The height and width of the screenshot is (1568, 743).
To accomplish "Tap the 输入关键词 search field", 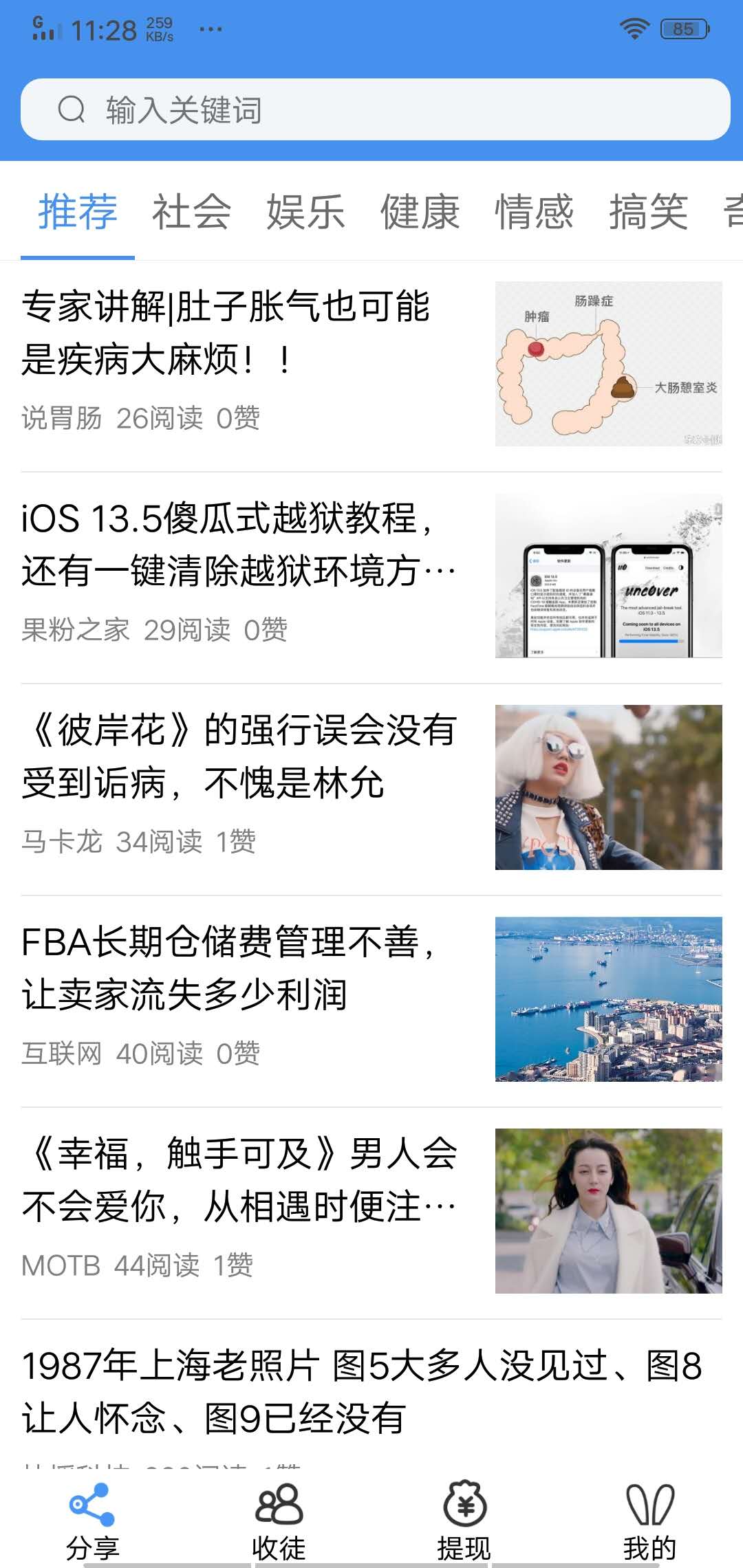I will point(375,110).
